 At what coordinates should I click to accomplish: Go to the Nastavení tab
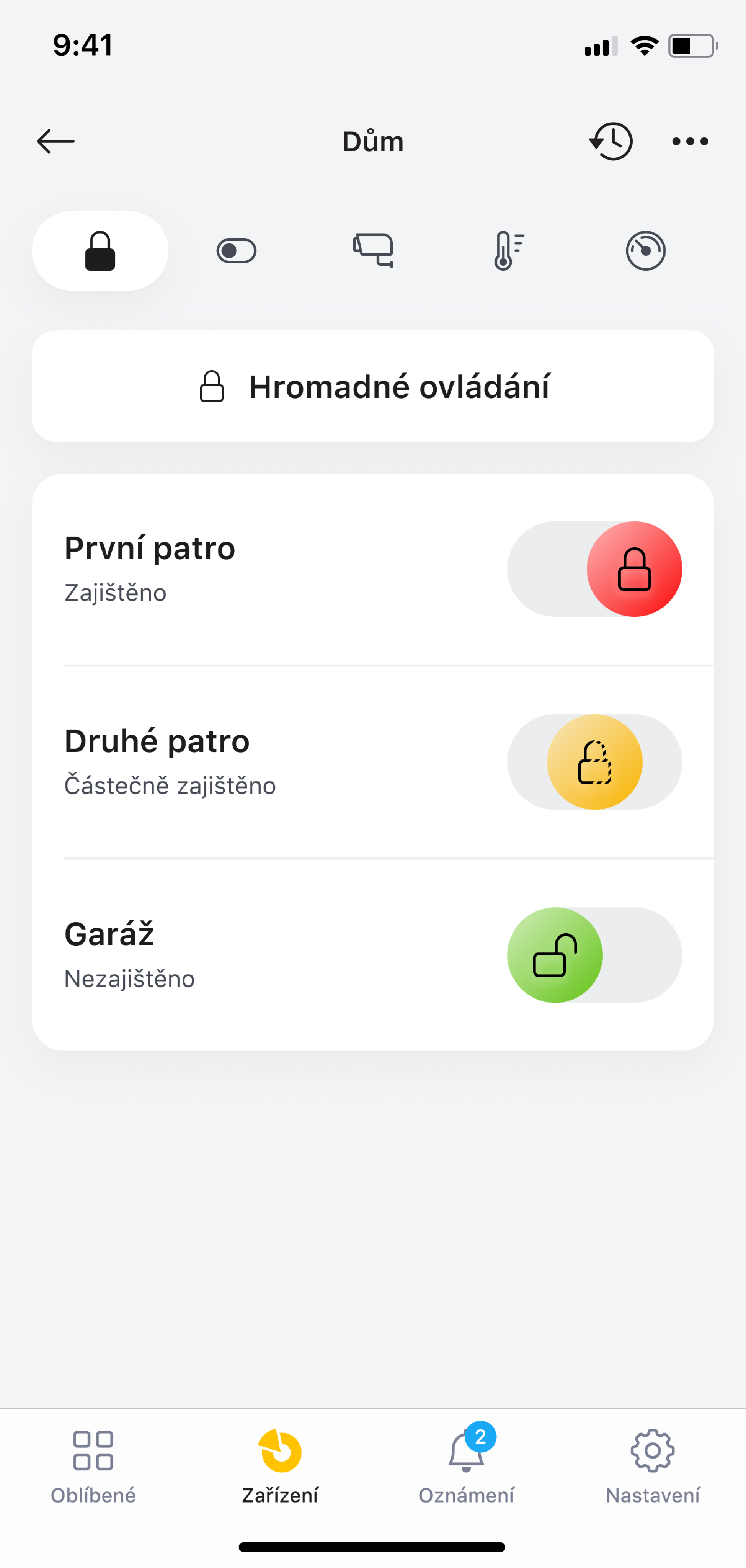(x=652, y=1467)
